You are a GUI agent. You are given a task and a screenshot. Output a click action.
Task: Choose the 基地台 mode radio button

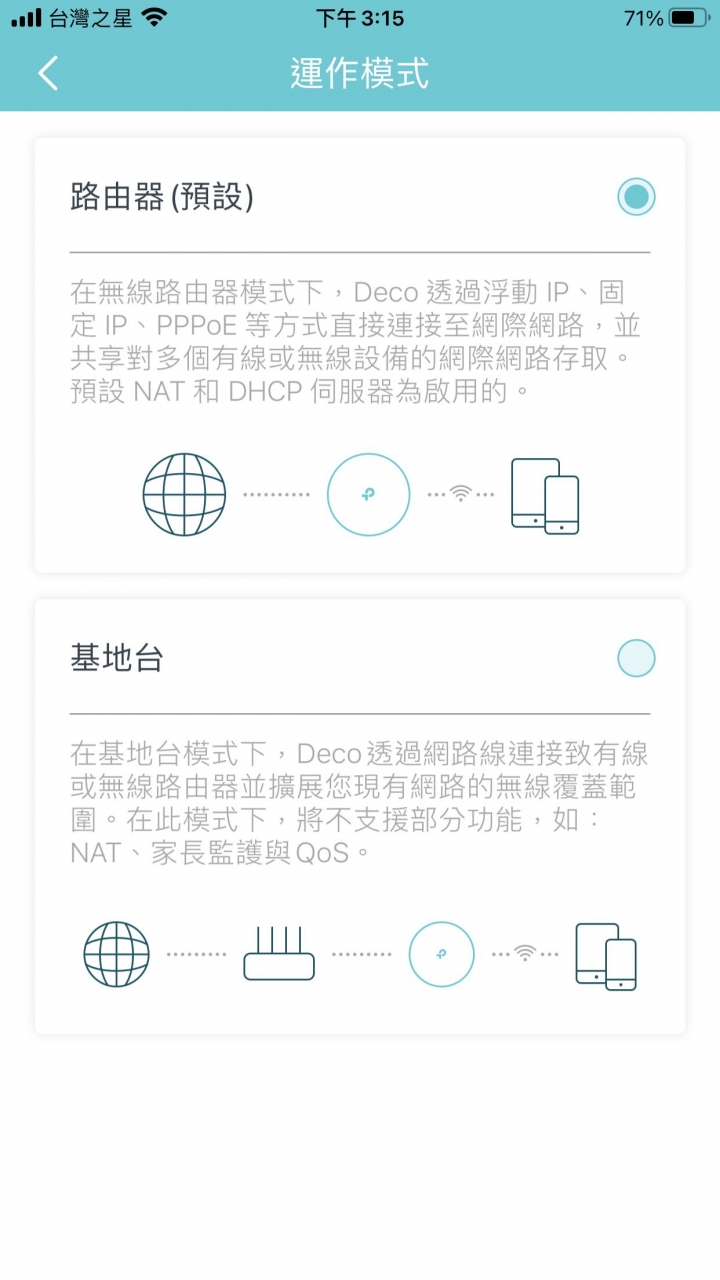pyautogui.click(x=636, y=659)
